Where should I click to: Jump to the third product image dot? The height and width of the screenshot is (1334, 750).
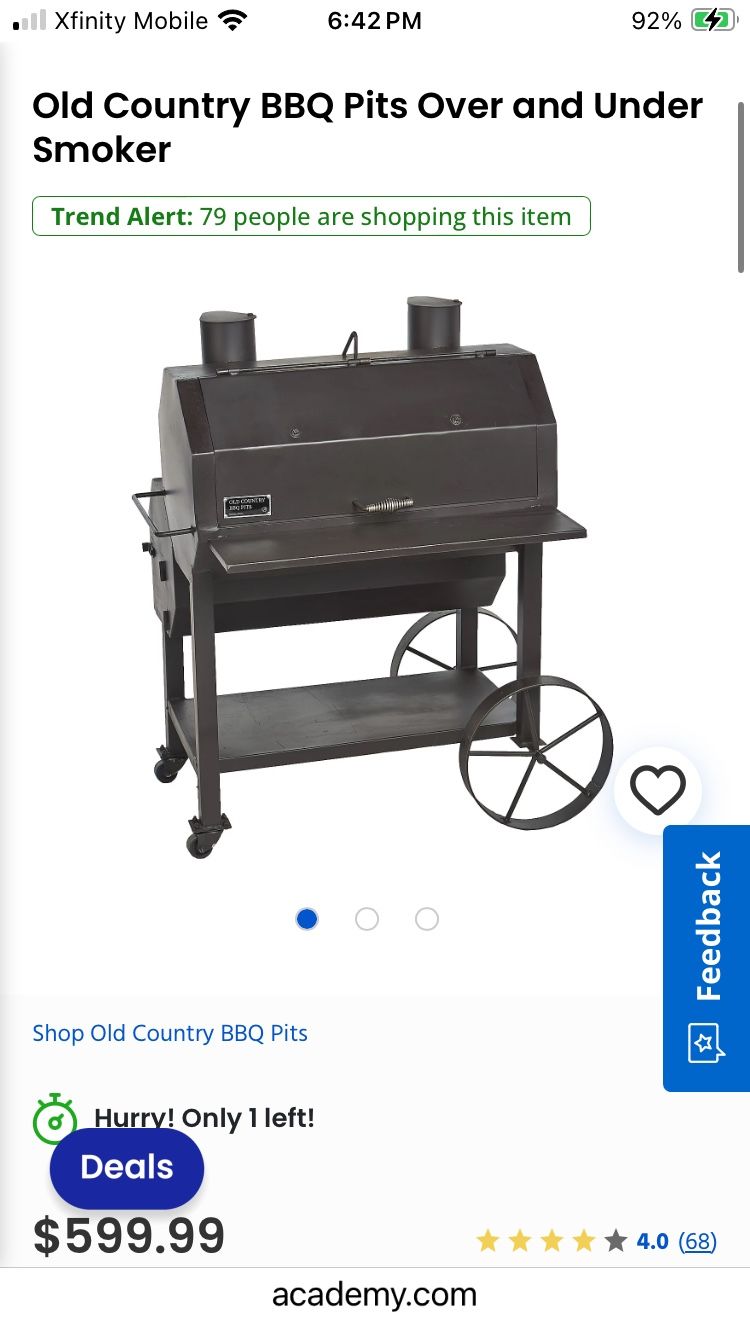click(x=427, y=919)
